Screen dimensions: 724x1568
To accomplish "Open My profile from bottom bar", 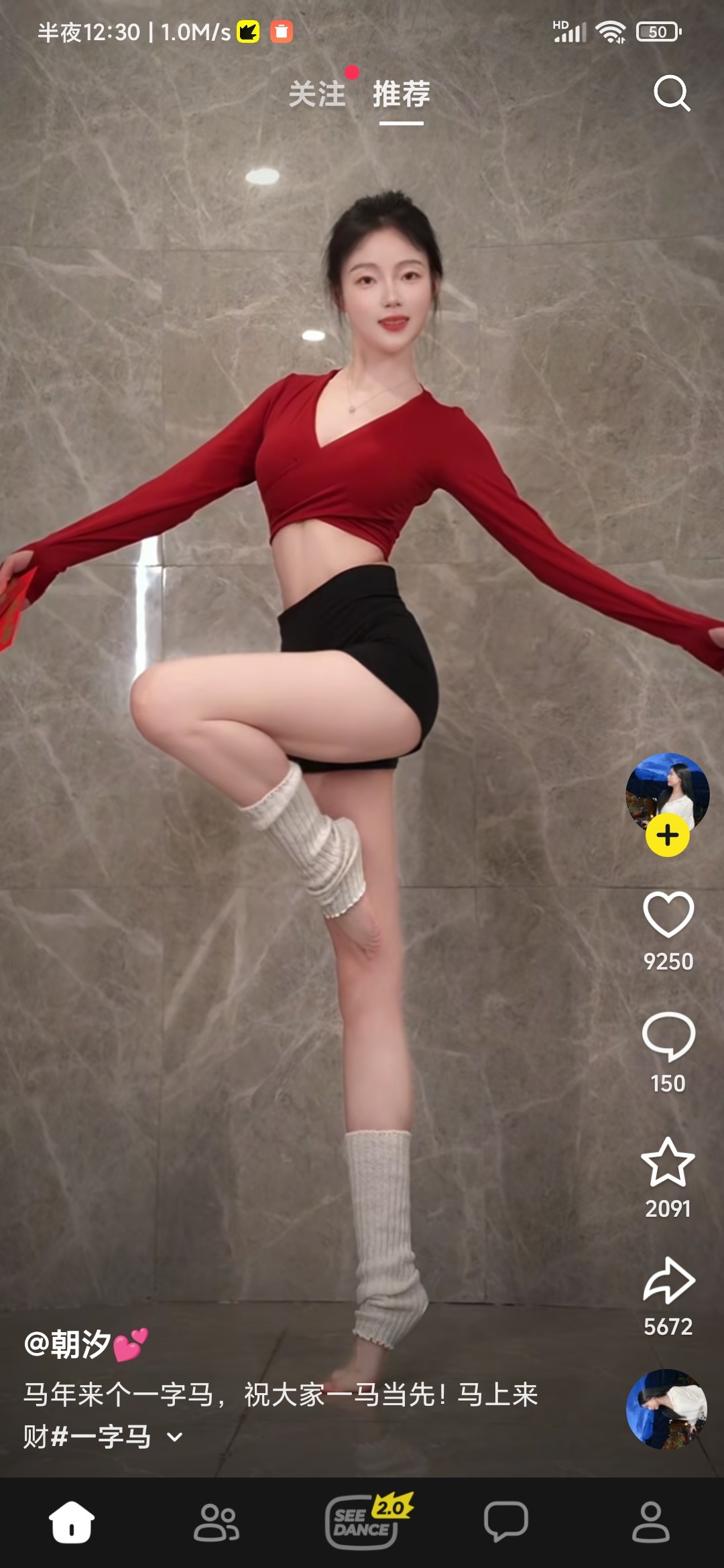I will pyautogui.click(x=652, y=1521).
